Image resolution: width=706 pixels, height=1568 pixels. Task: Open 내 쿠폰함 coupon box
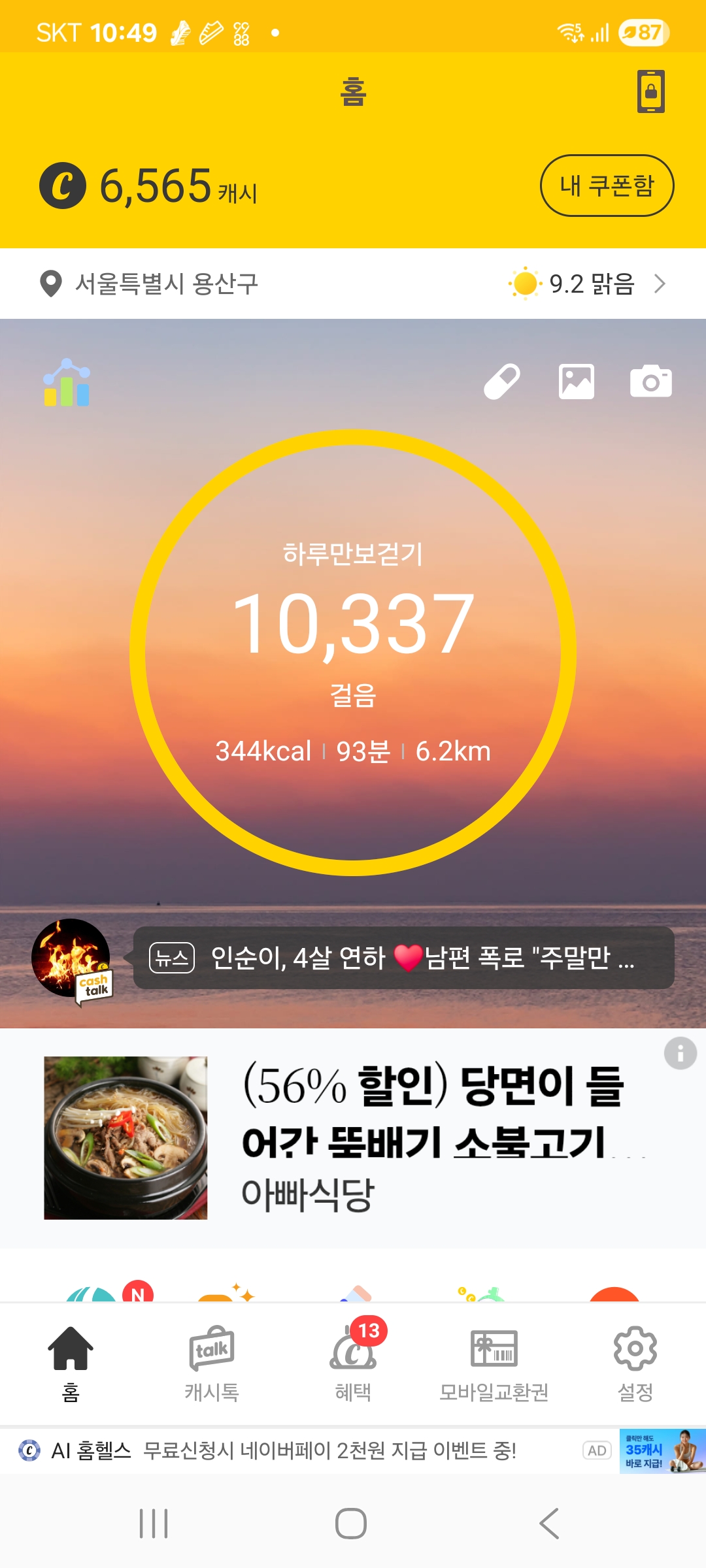coord(607,186)
